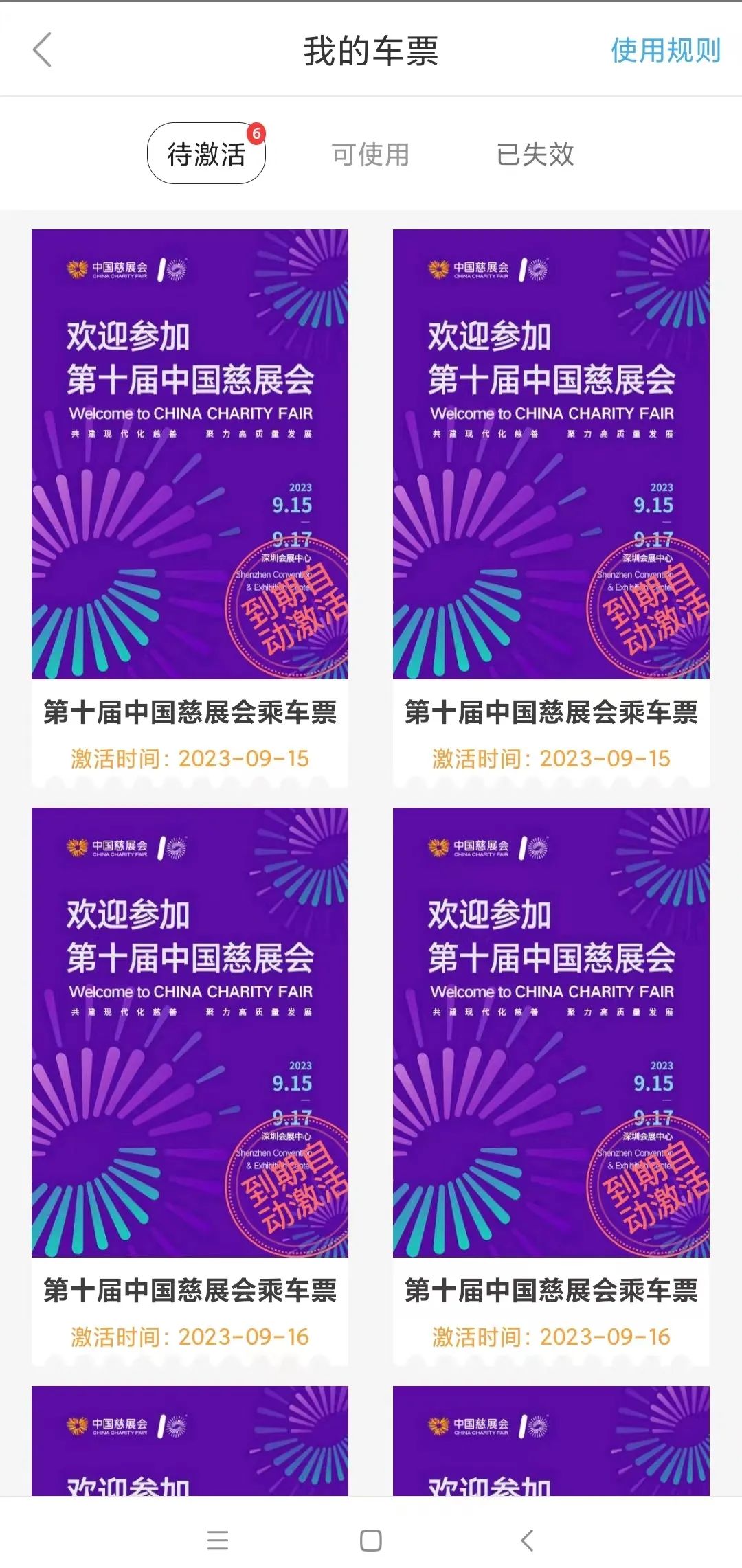This screenshot has height=1568, width=742.
Task: Switch to the 可使用 tab
Action: coord(370,155)
